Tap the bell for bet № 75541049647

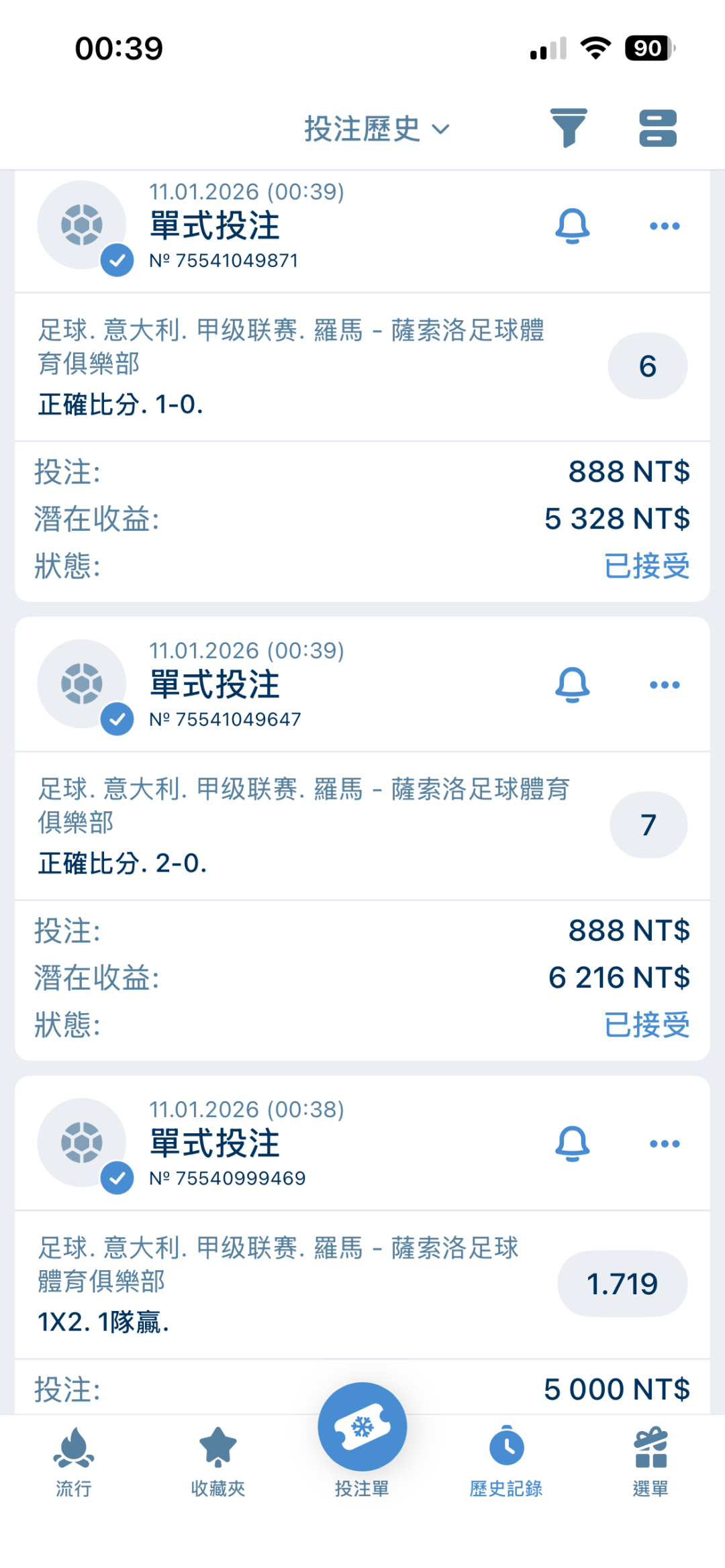pyautogui.click(x=572, y=685)
